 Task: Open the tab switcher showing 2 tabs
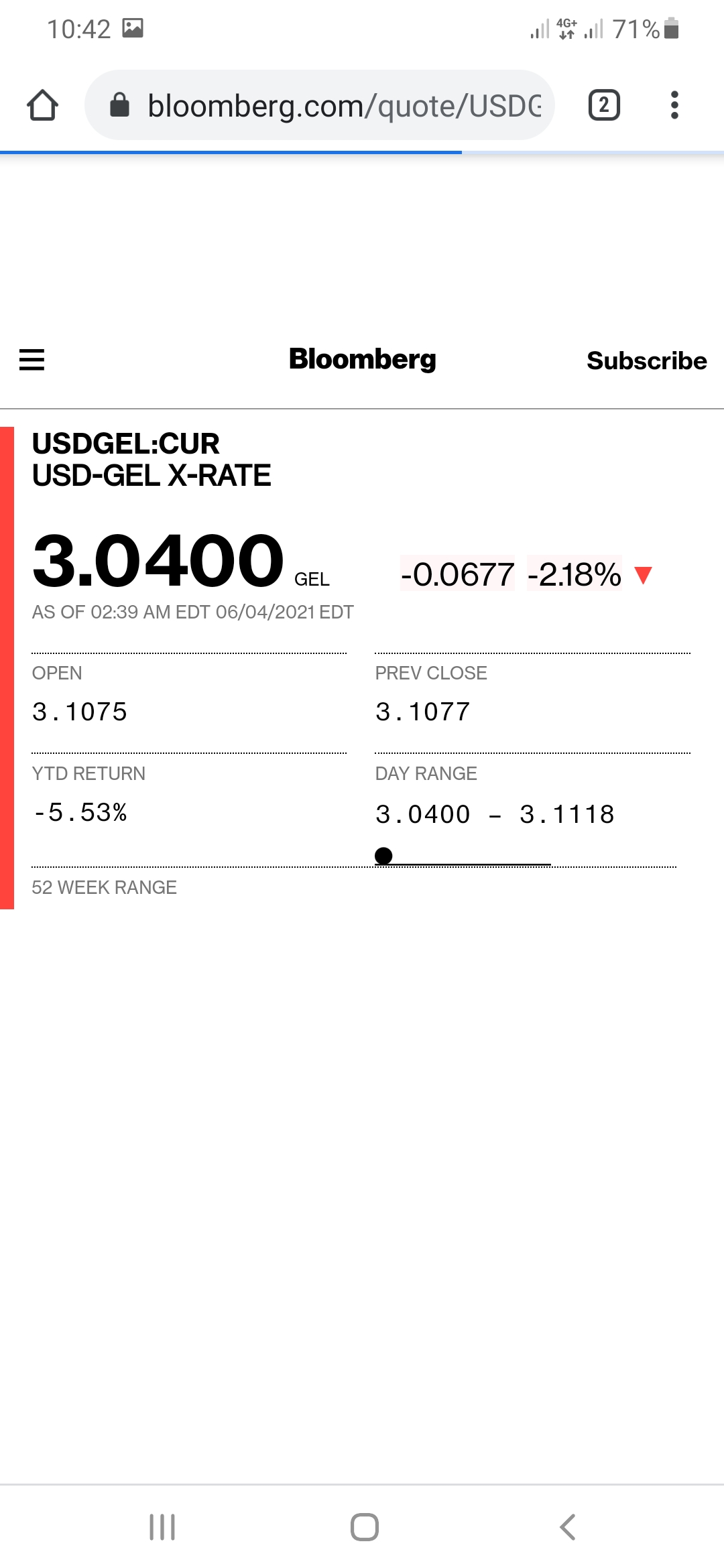tap(603, 105)
